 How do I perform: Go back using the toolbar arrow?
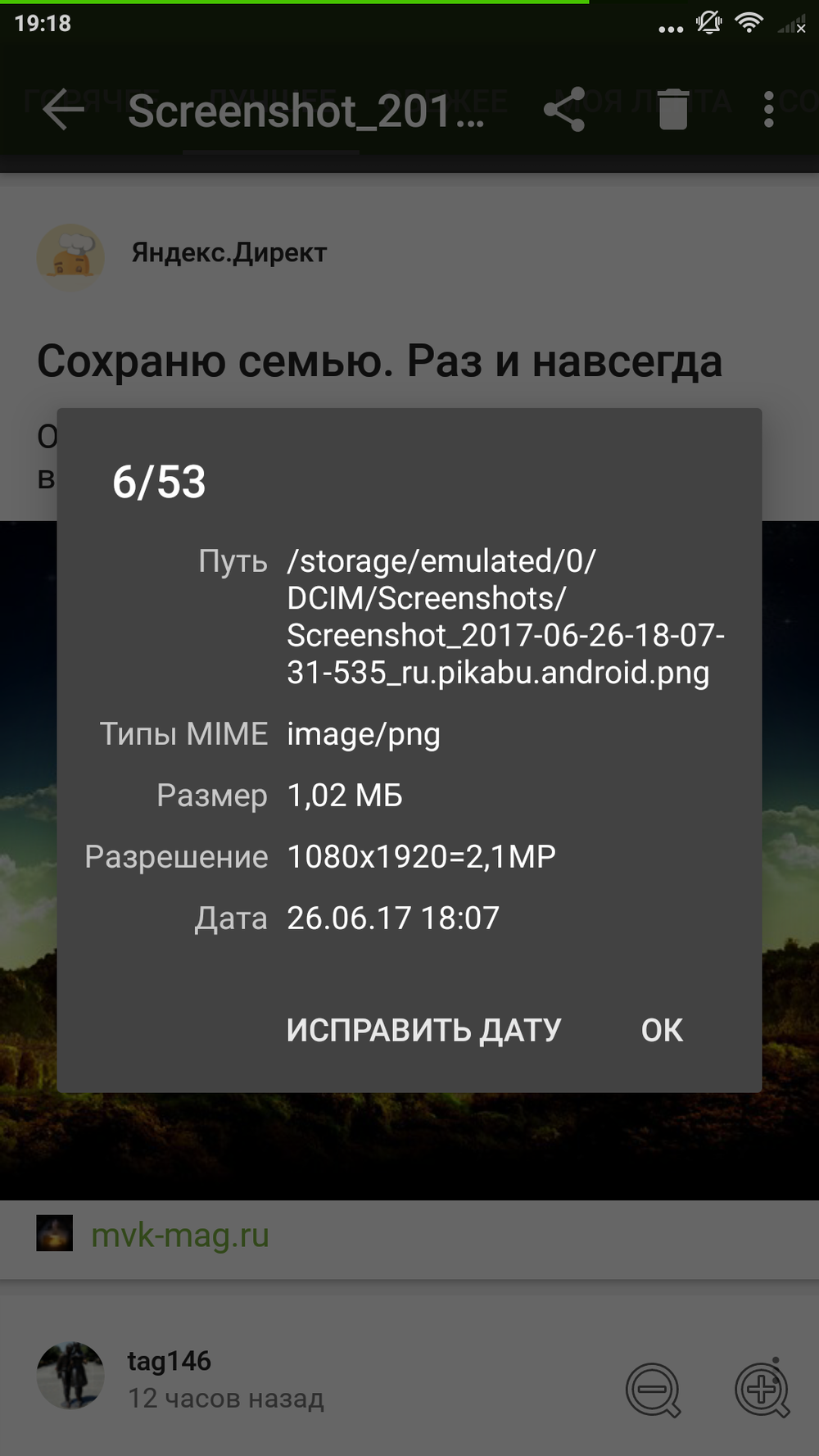pos(63,110)
